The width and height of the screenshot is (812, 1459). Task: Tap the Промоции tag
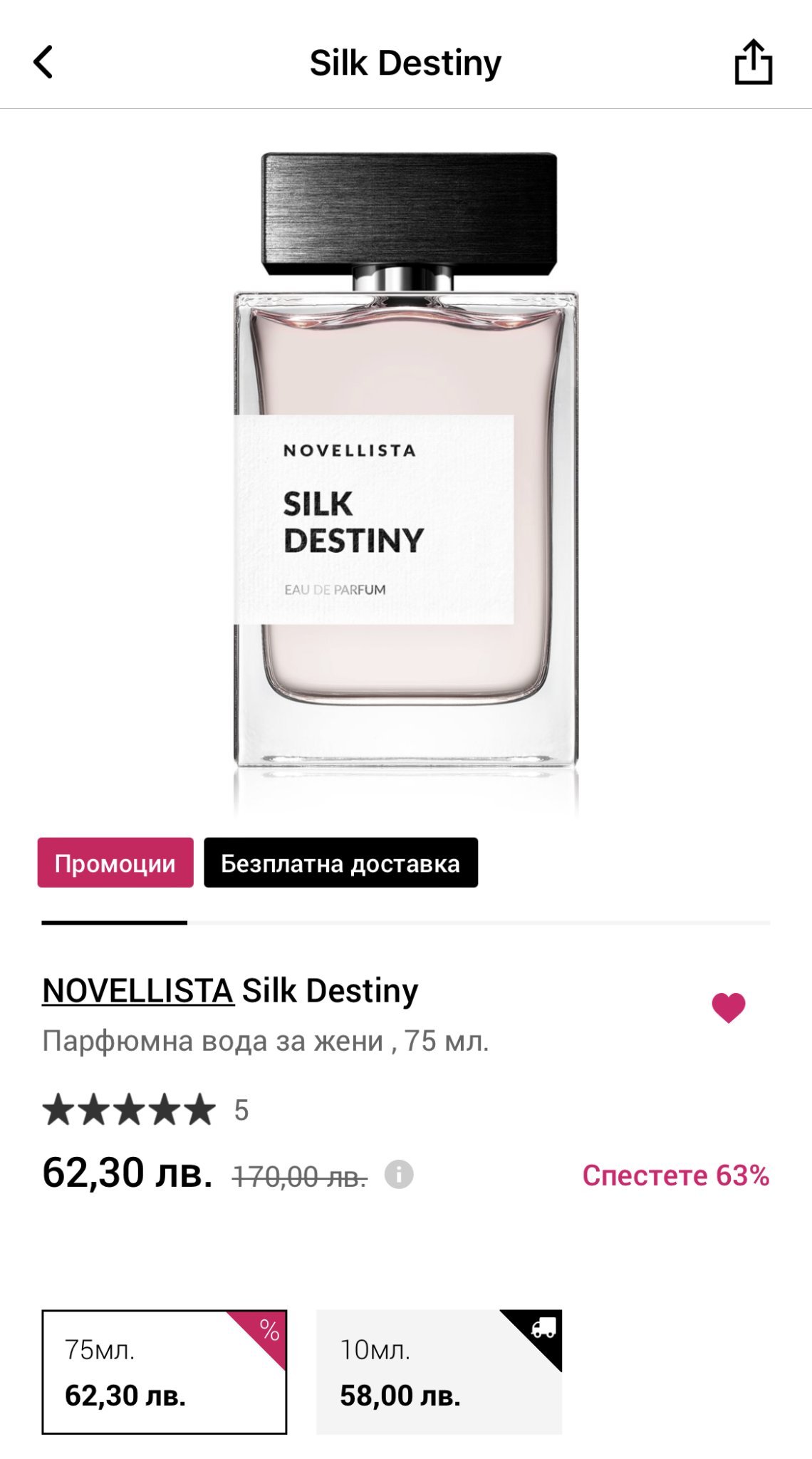pyautogui.click(x=115, y=863)
